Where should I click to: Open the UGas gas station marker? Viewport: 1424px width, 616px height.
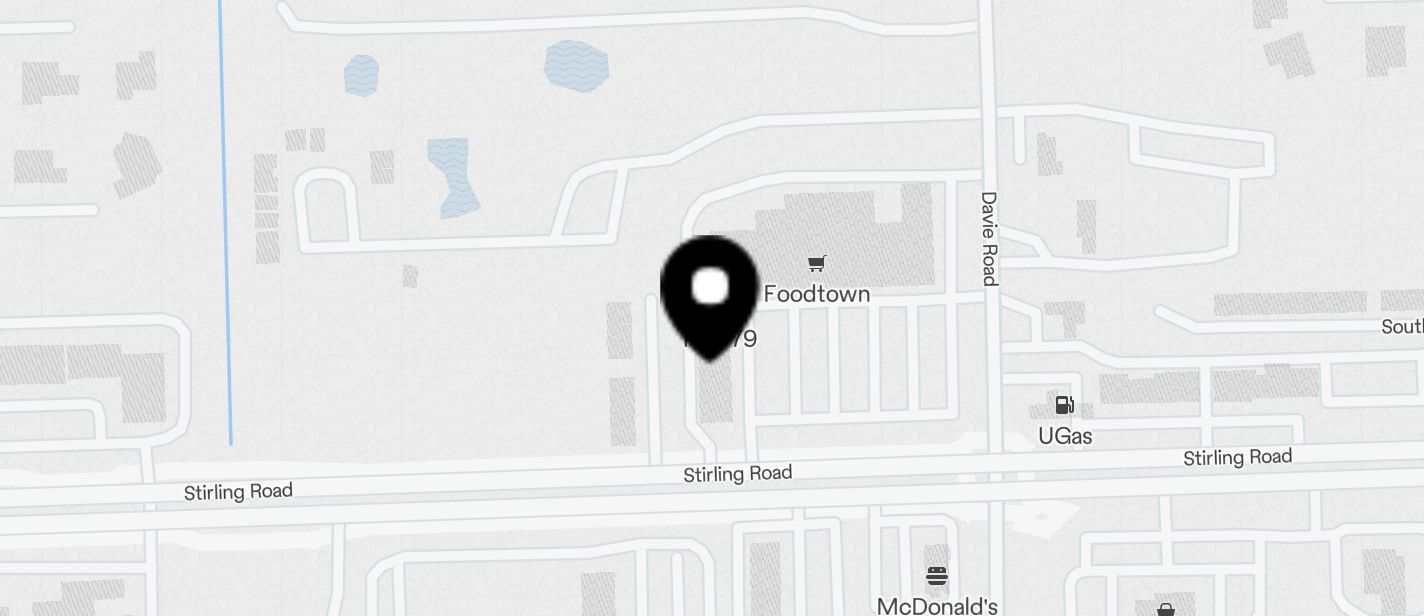(x=1064, y=405)
